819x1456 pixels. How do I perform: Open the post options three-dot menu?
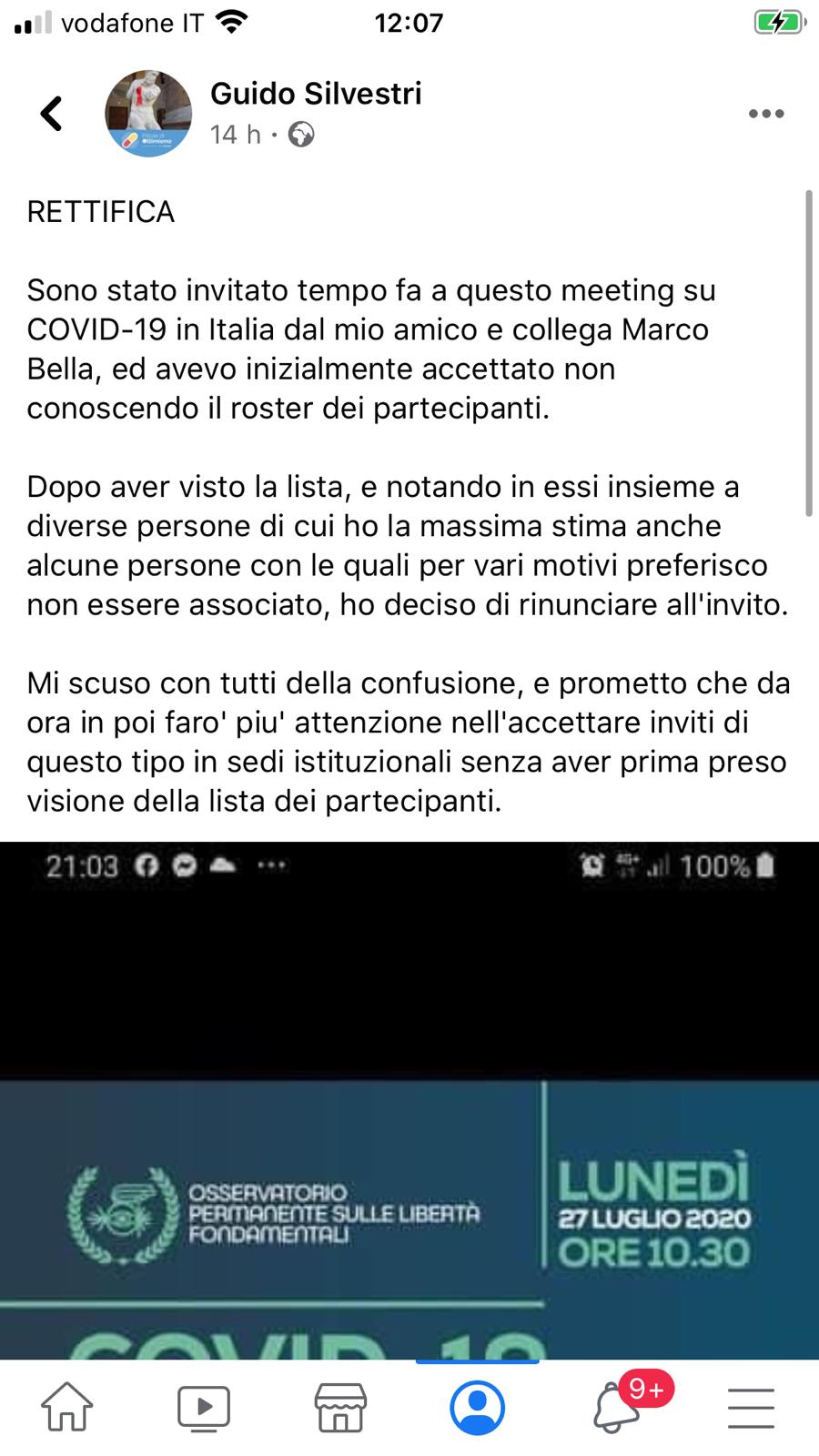click(x=765, y=114)
